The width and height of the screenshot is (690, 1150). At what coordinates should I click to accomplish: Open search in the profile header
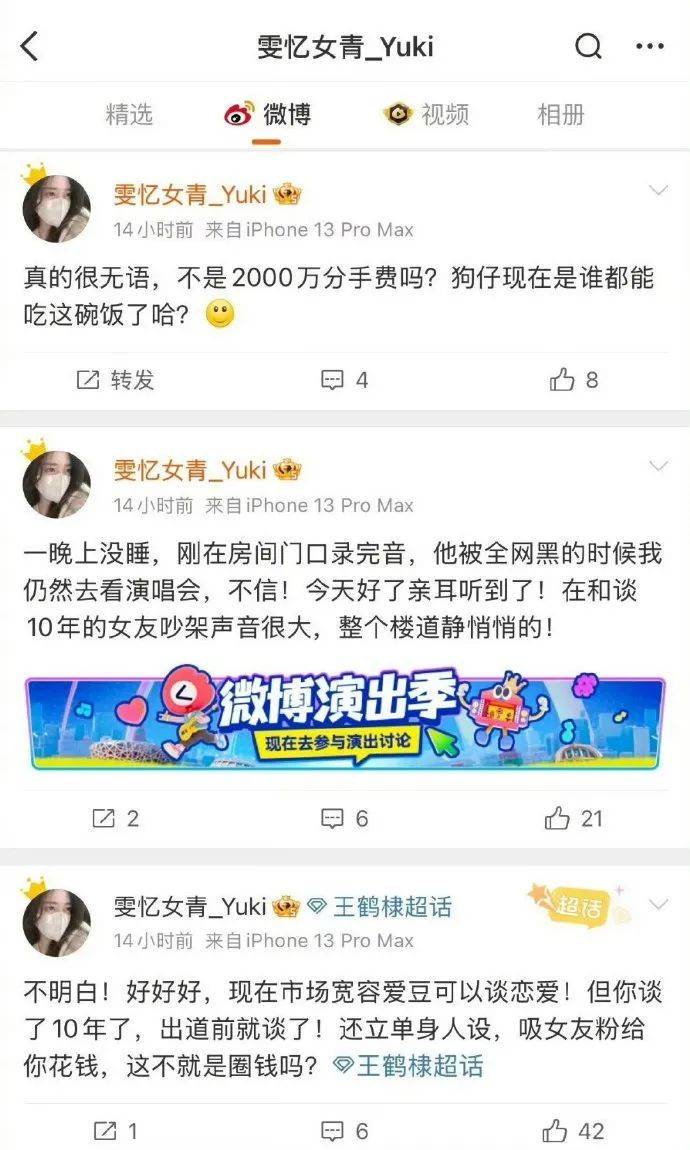589,45
